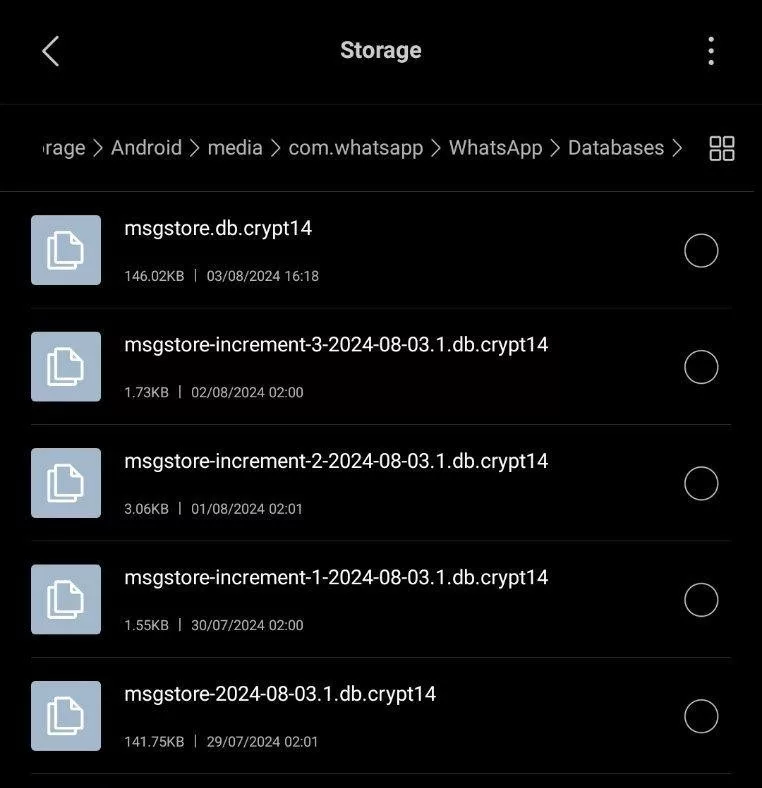
Task: Open the WhatsApp folder from breadcrumb path
Action: pos(496,147)
